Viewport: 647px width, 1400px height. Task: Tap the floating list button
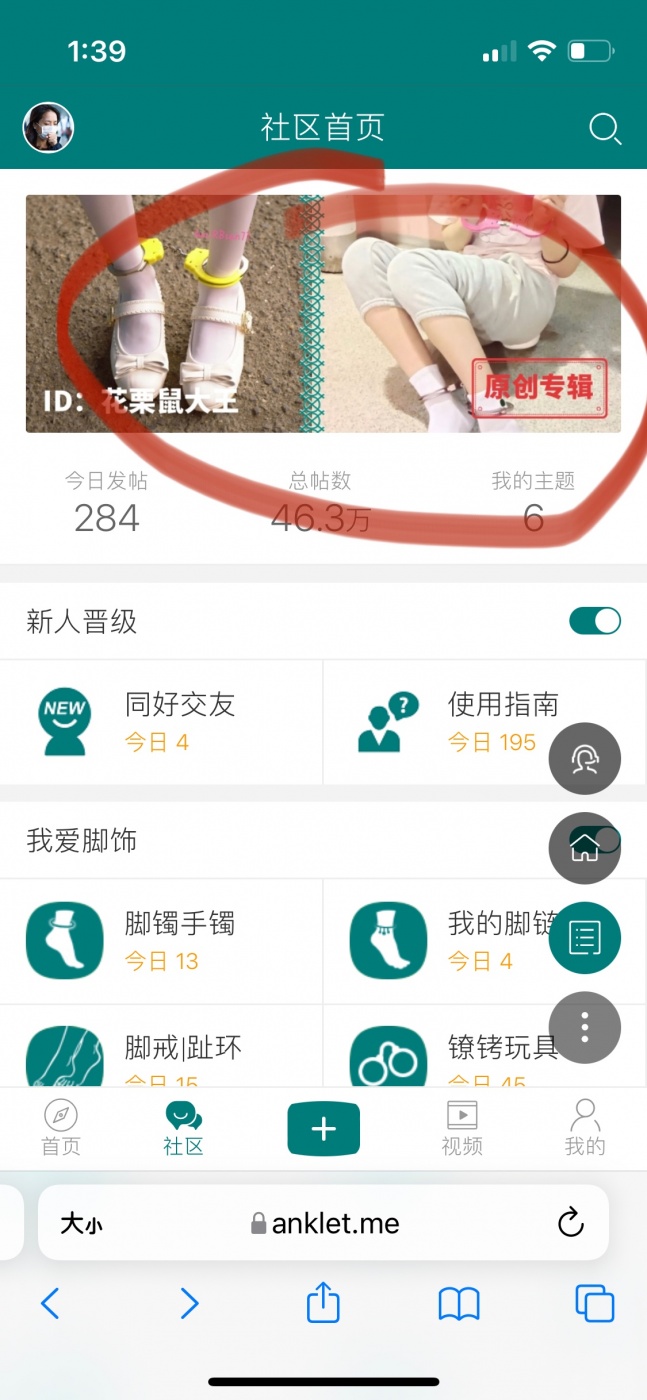(x=585, y=938)
